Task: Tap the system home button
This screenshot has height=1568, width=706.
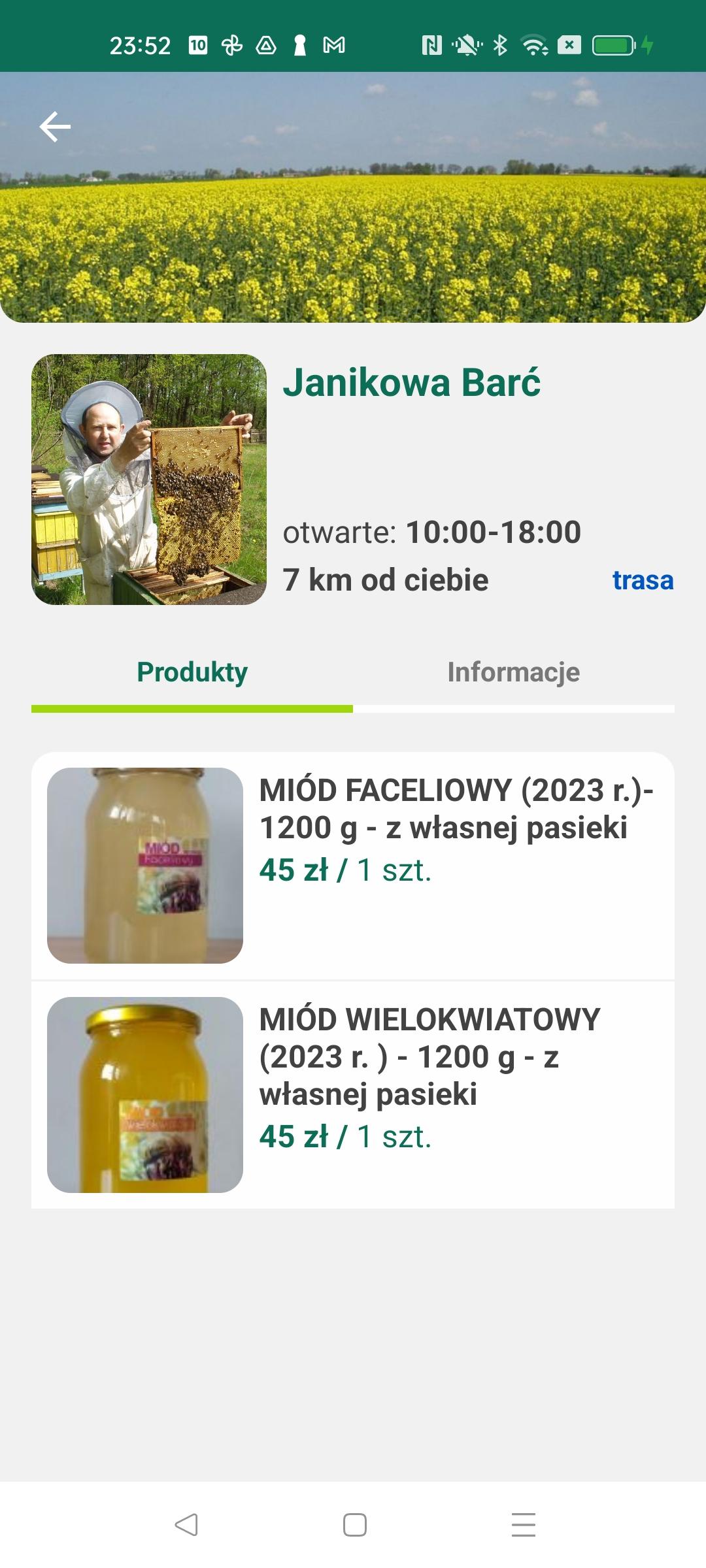Action: (354, 1525)
